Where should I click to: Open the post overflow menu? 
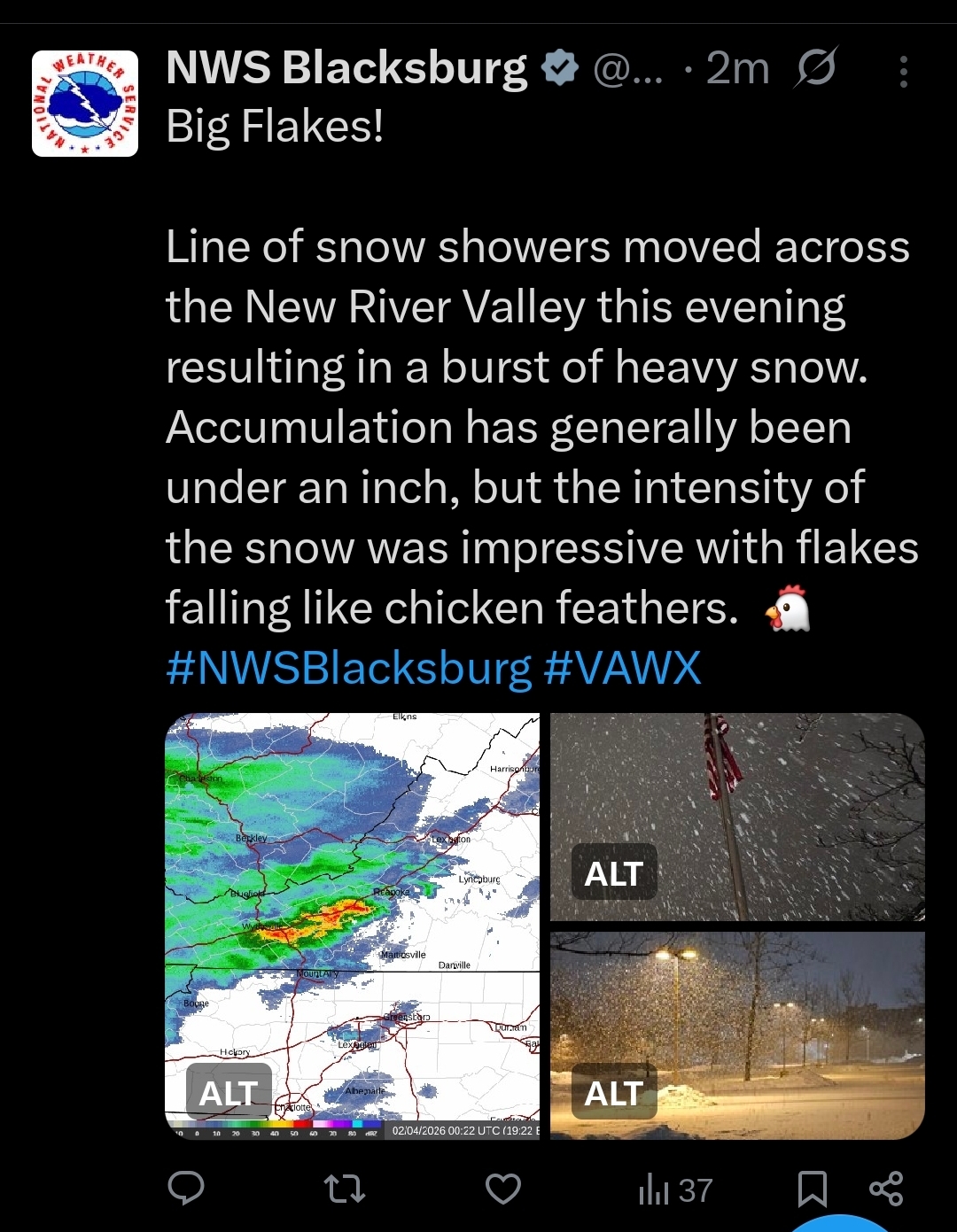click(903, 72)
